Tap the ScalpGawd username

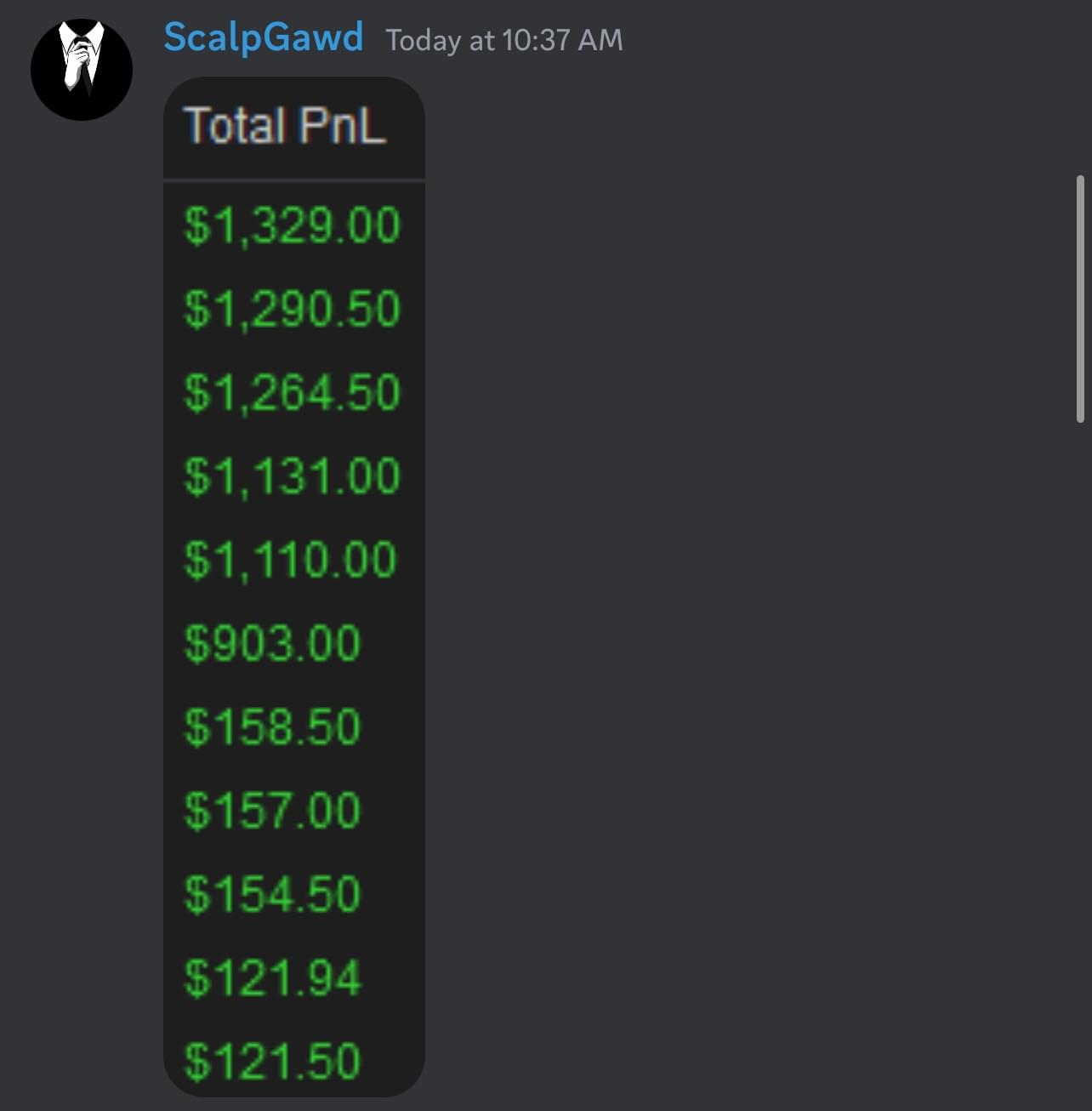263,38
